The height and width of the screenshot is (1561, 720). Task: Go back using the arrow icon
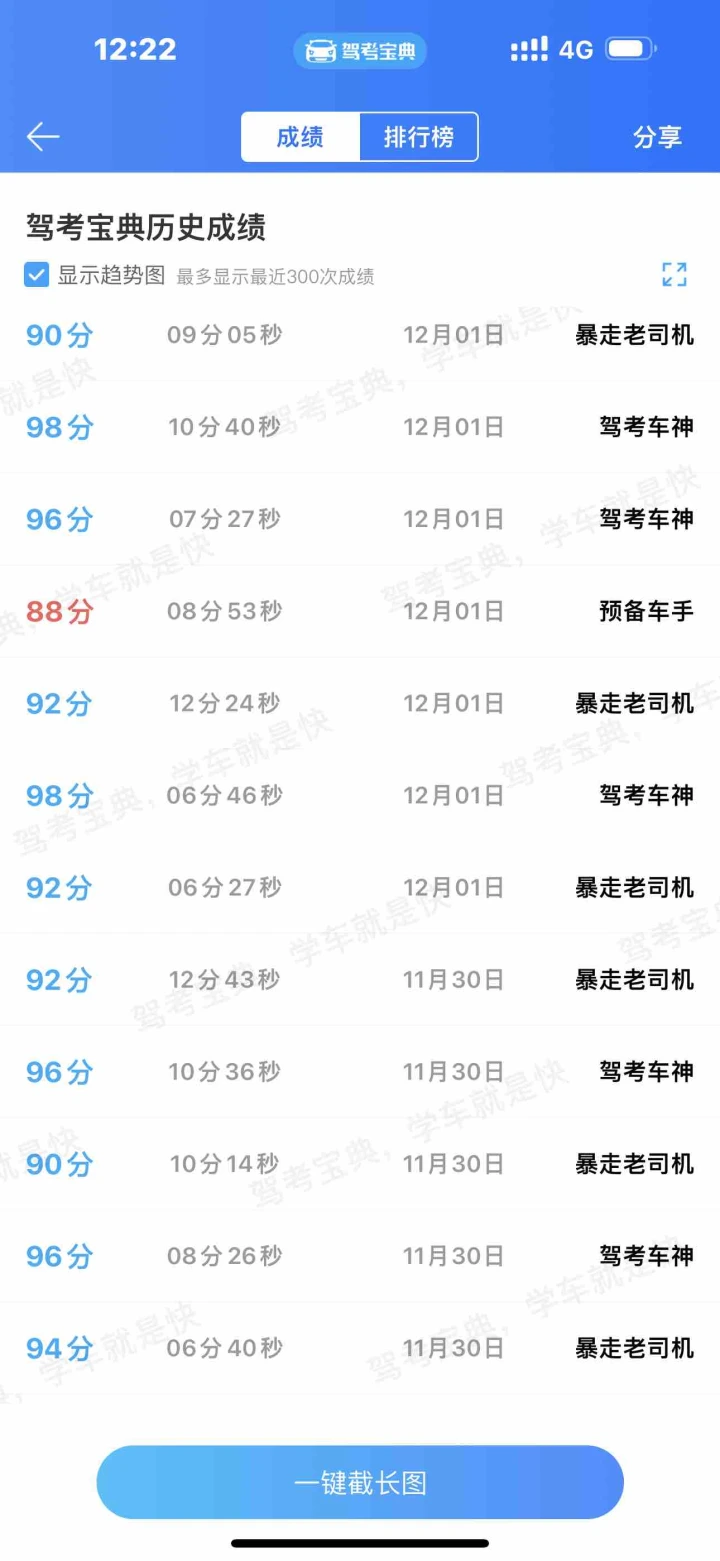pos(43,137)
